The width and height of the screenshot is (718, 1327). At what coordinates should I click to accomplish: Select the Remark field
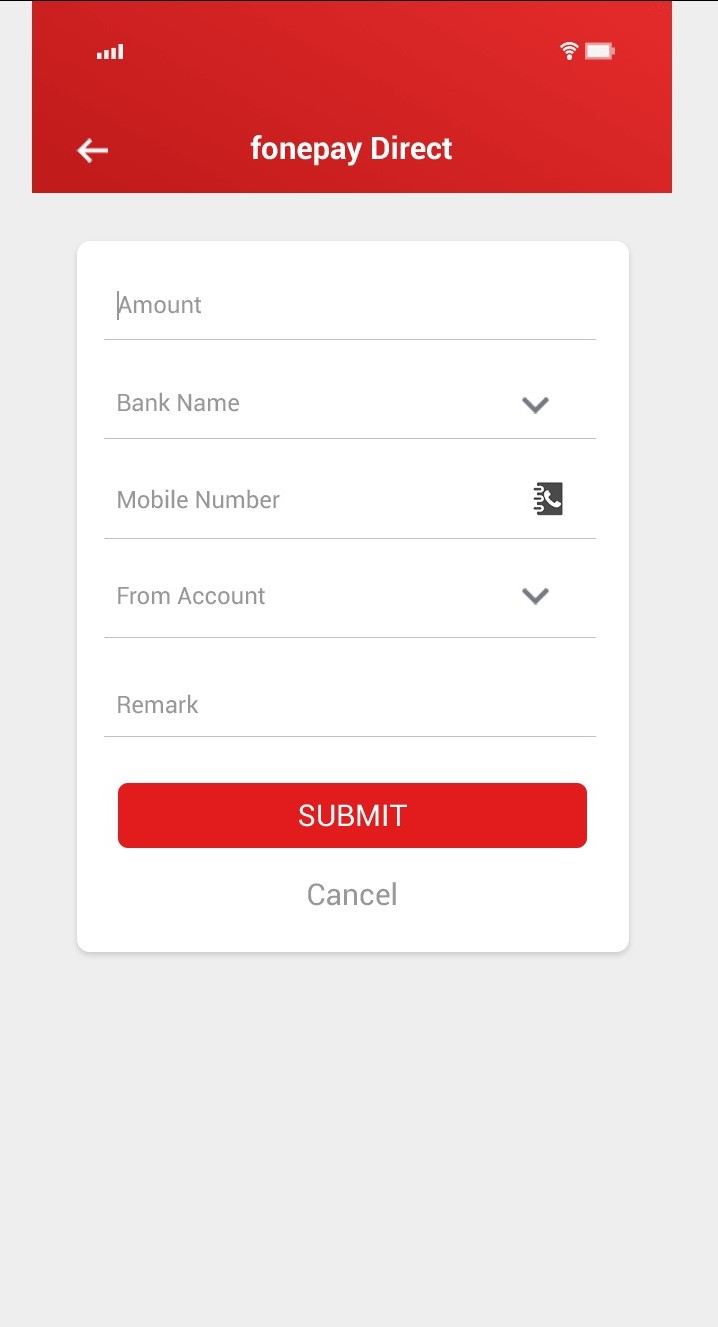click(x=350, y=705)
